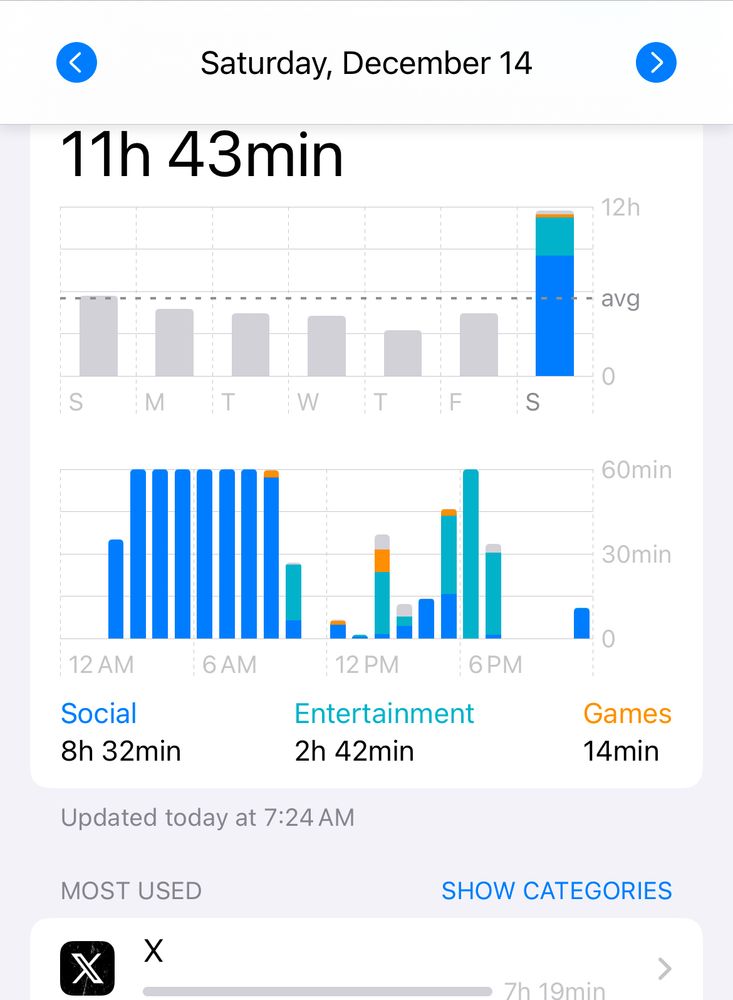
Task: Select Friday's gray bar in the weekly chart
Action: point(478,345)
